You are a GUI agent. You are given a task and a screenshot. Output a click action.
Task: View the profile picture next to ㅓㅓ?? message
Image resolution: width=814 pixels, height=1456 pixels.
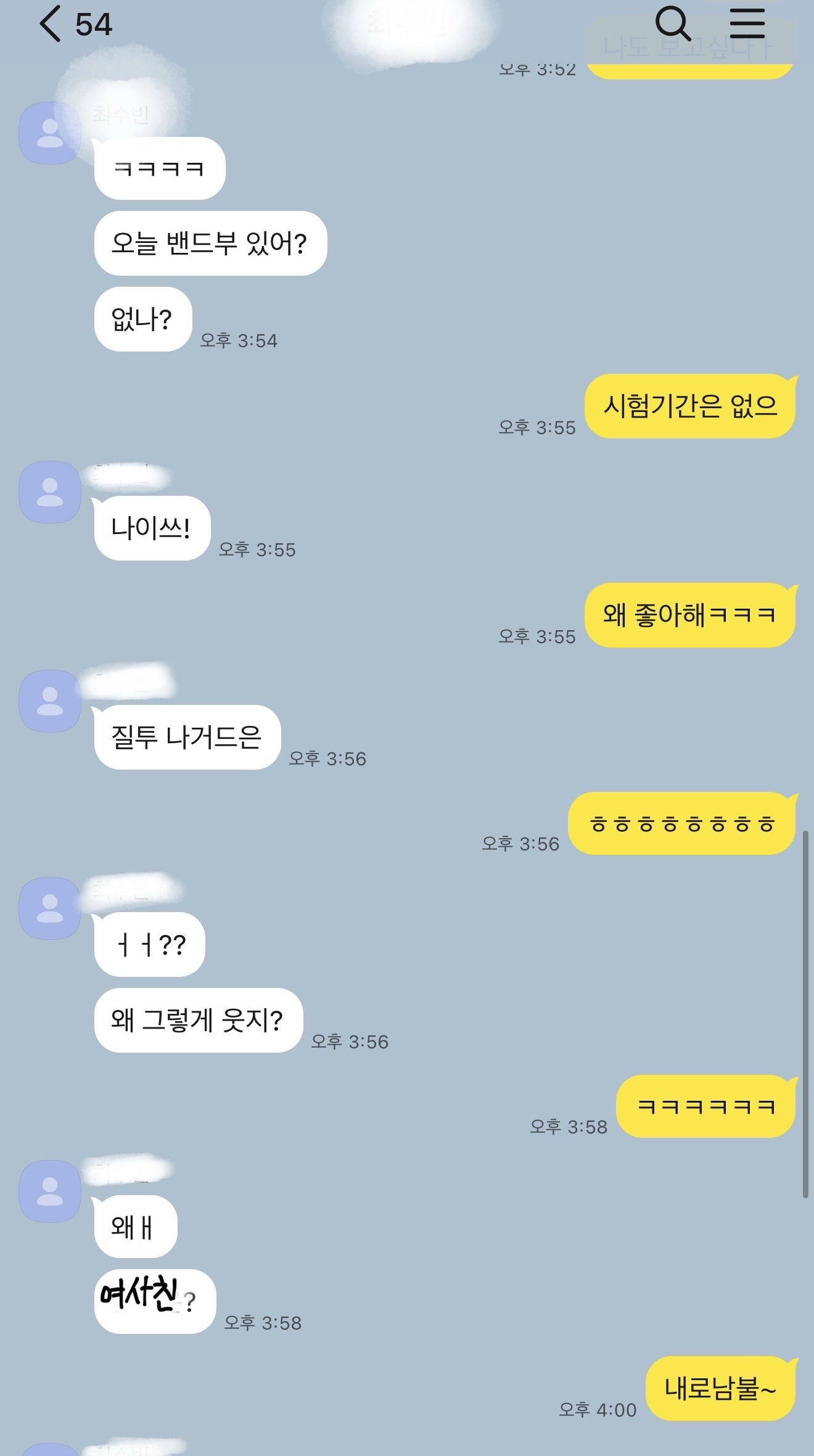point(50,908)
